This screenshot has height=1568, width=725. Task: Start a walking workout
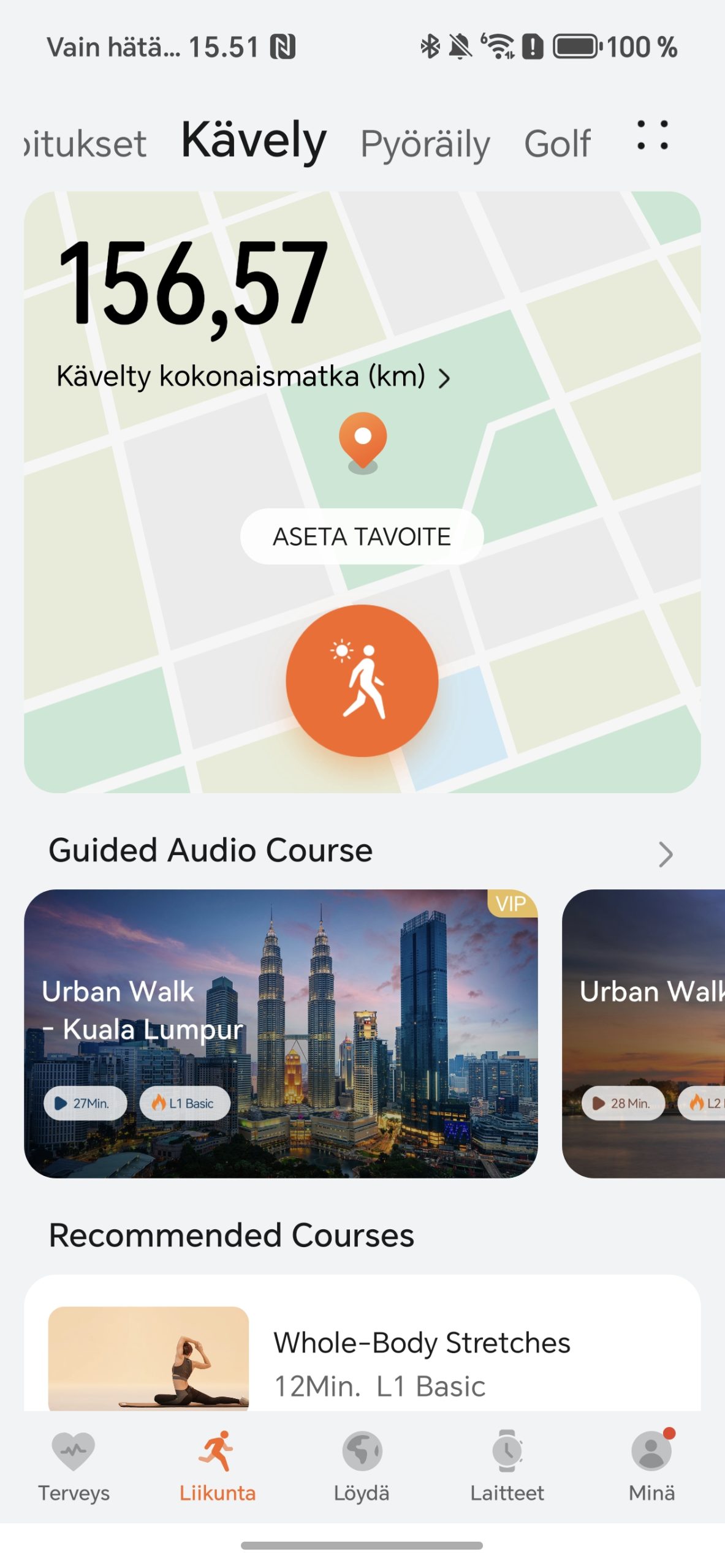[362, 680]
